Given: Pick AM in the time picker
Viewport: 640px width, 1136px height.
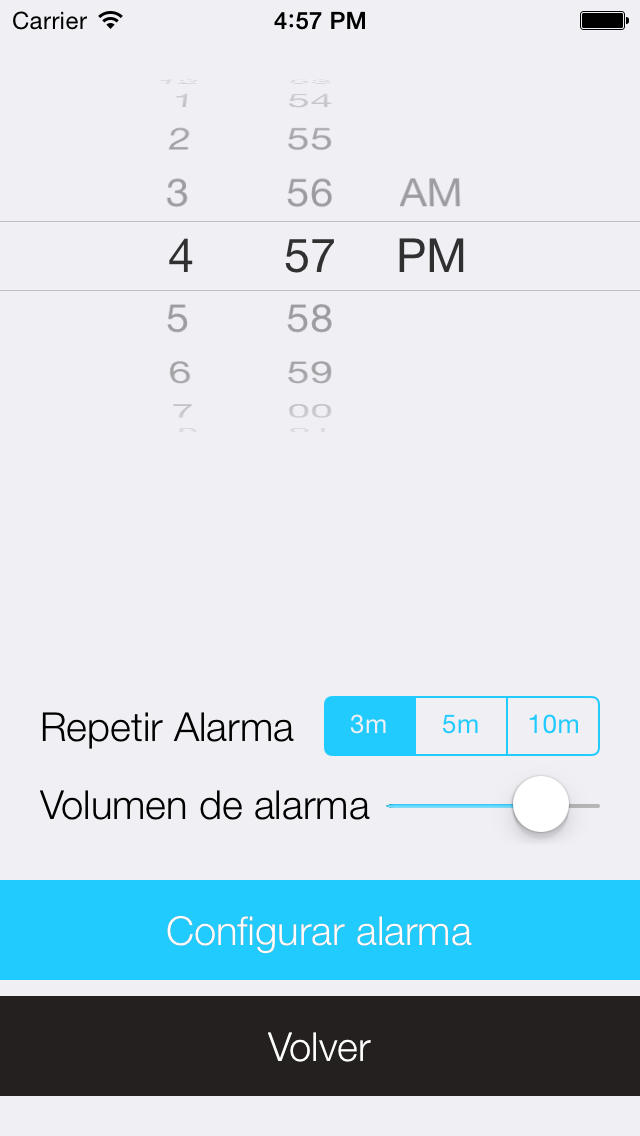Looking at the screenshot, I should pos(431,193).
